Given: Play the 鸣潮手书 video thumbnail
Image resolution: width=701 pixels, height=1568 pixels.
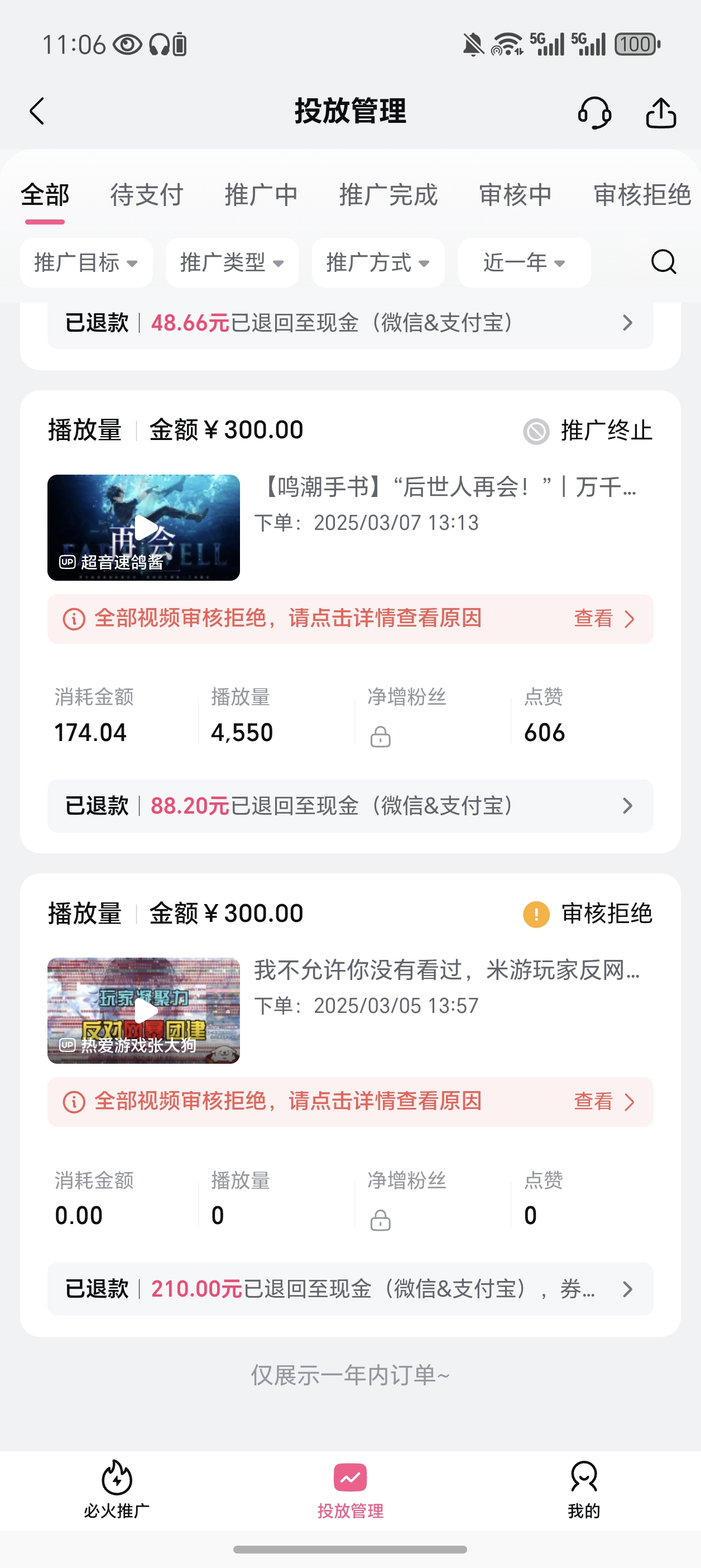Looking at the screenshot, I should 144,527.
